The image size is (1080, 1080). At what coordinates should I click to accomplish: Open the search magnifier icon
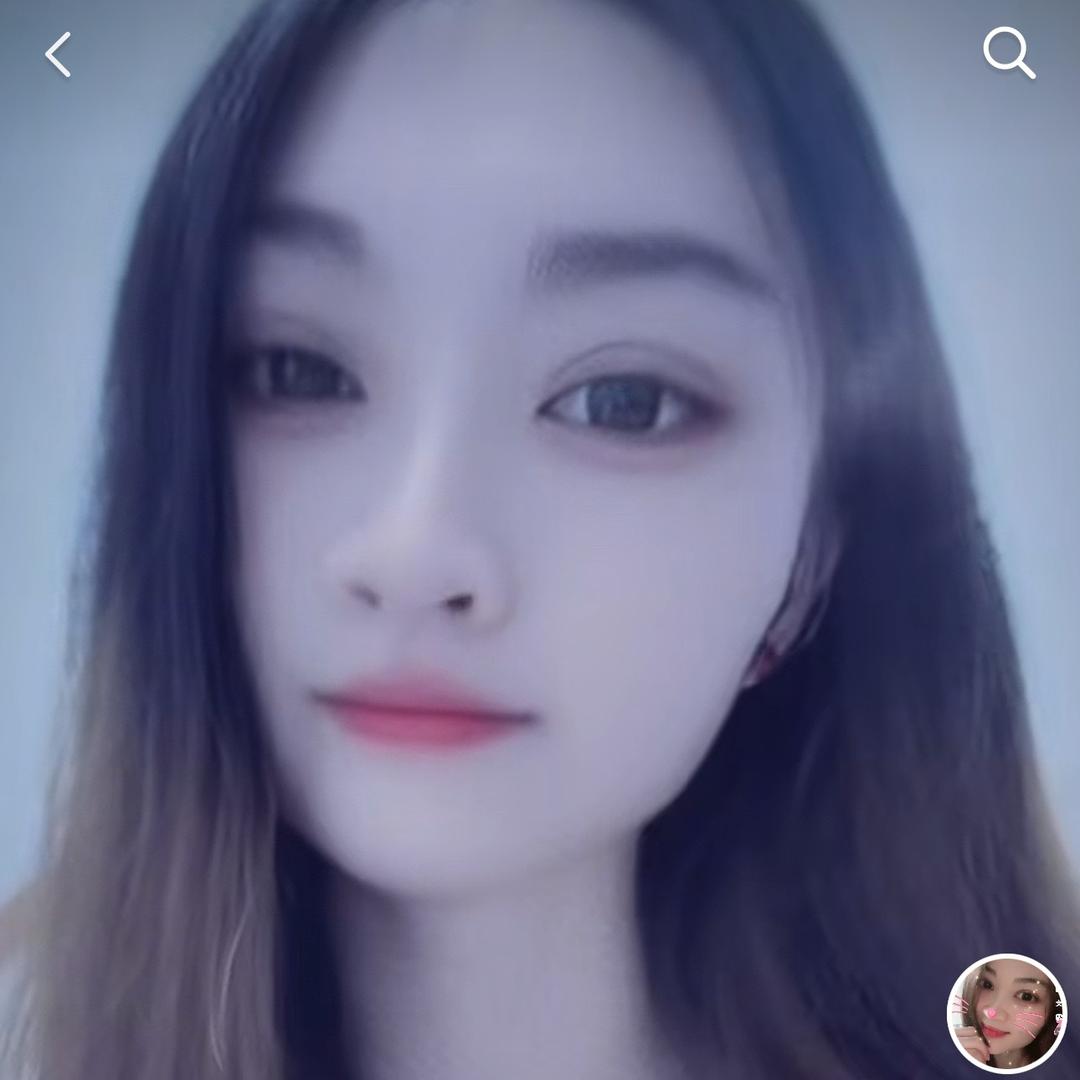pyautogui.click(x=1007, y=52)
